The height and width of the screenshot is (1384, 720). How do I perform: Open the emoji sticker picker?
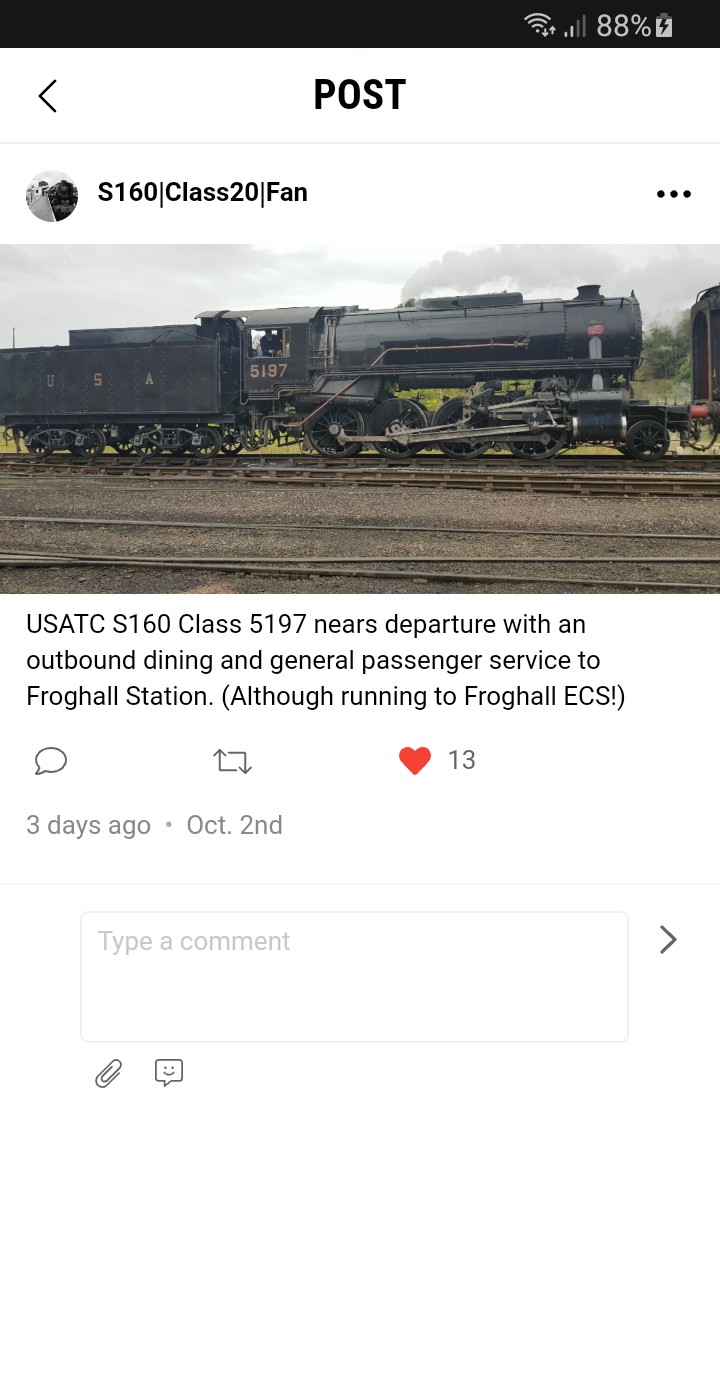coord(169,1072)
